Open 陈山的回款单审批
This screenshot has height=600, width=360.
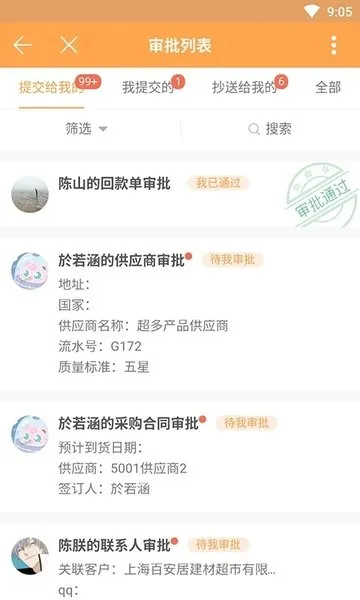(180, 194)
